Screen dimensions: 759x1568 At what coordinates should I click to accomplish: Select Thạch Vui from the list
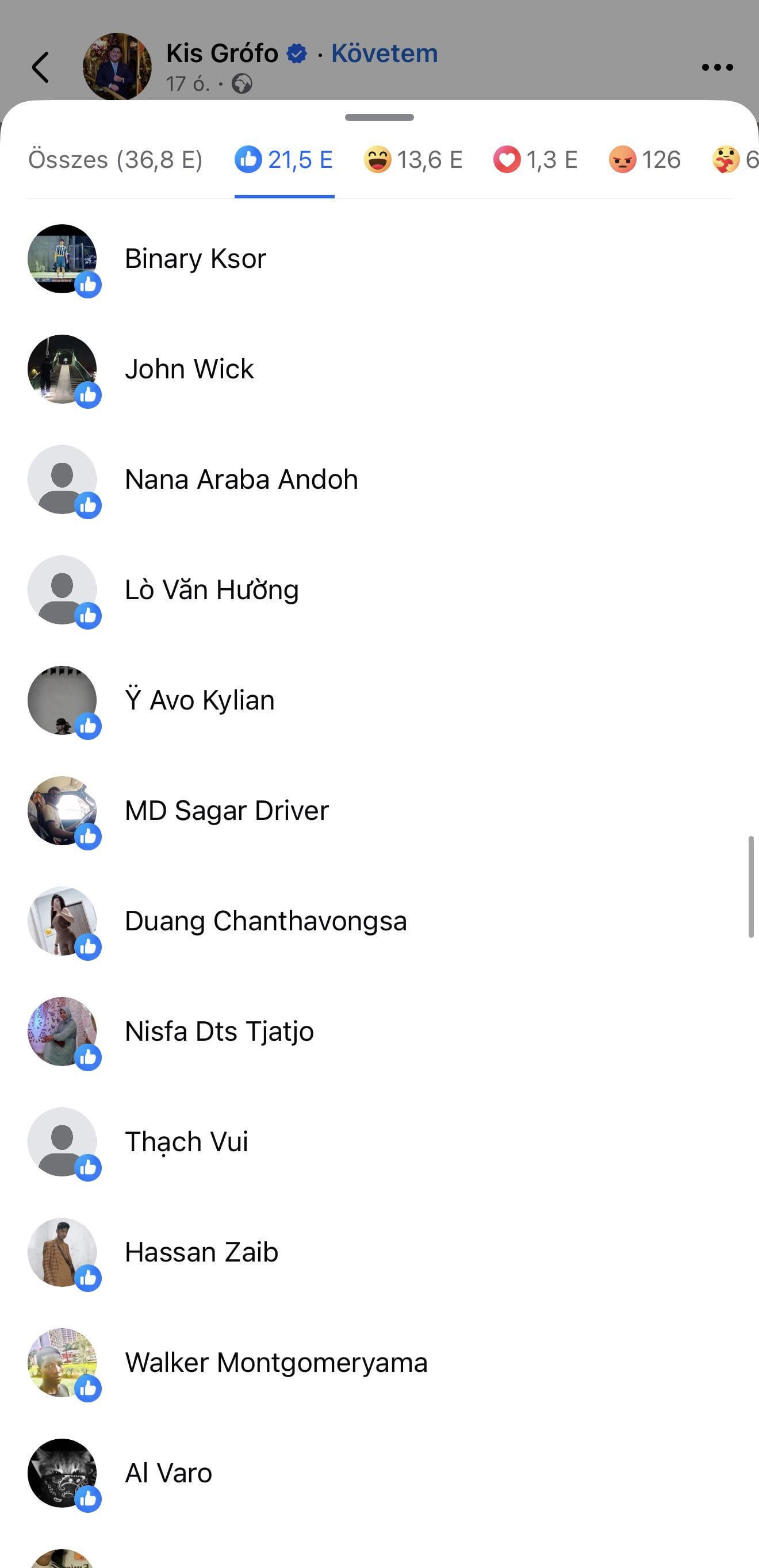pos(186,1142)
